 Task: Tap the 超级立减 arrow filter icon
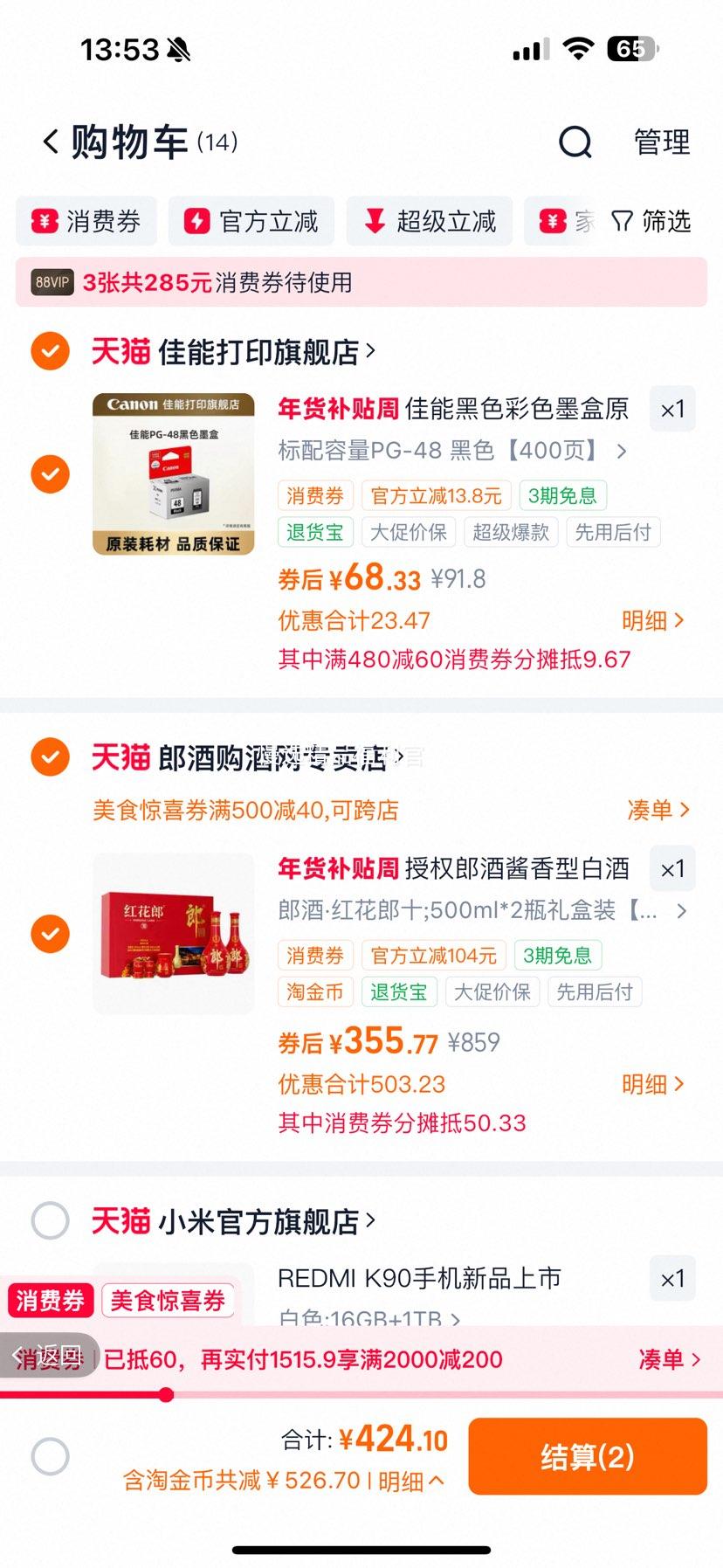[x=375, y=221]
